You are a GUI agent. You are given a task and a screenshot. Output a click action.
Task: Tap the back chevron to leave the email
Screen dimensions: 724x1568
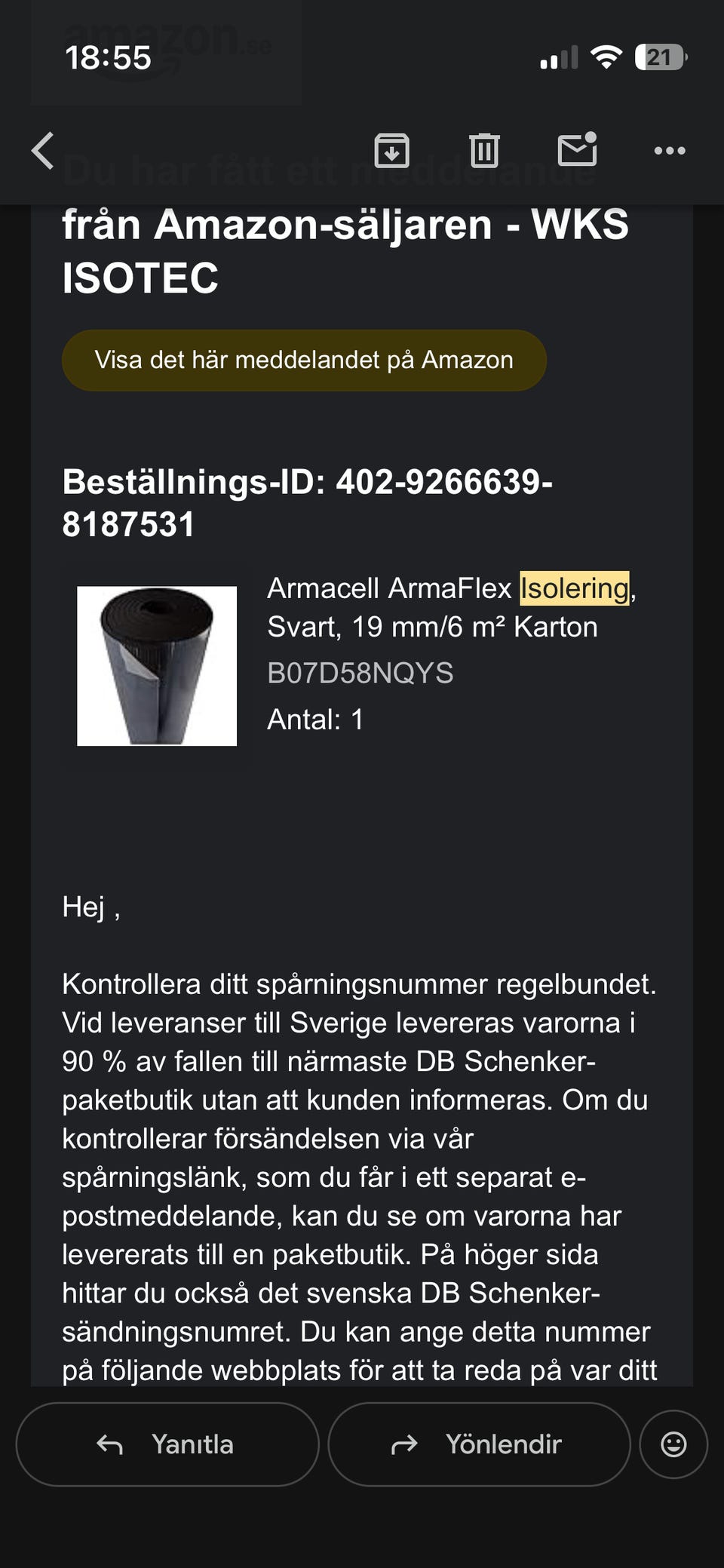43,149
